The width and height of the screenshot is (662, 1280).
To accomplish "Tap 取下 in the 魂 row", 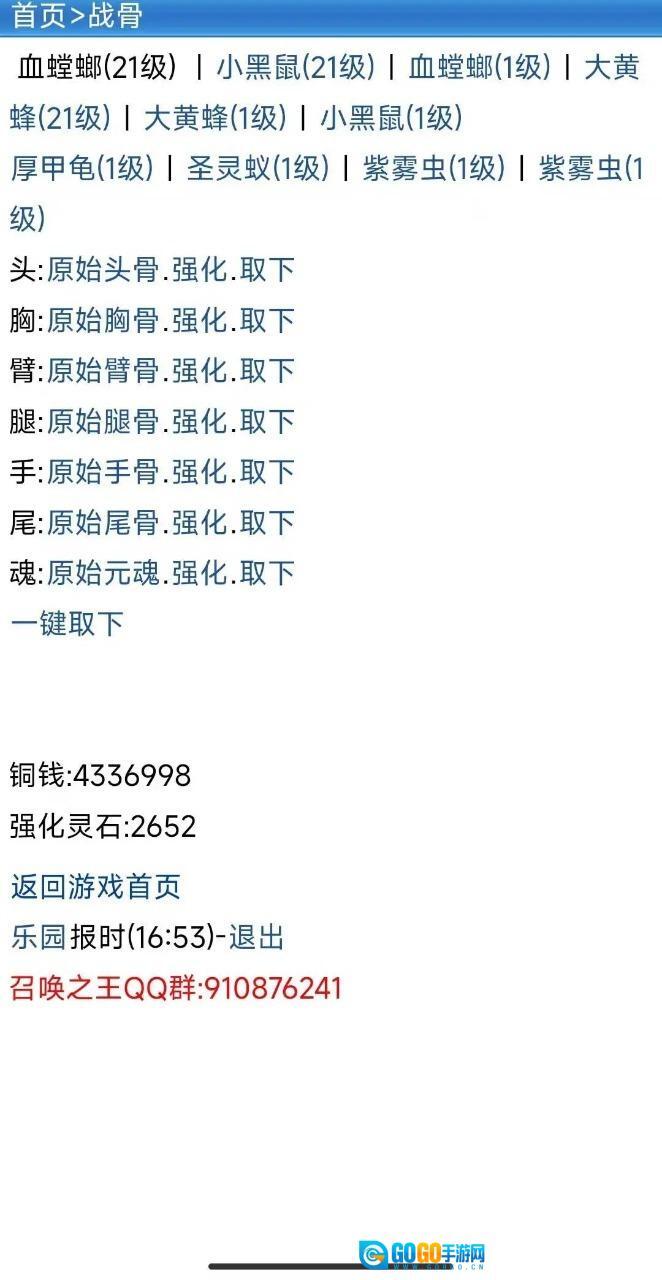I will tap(267, 573).
